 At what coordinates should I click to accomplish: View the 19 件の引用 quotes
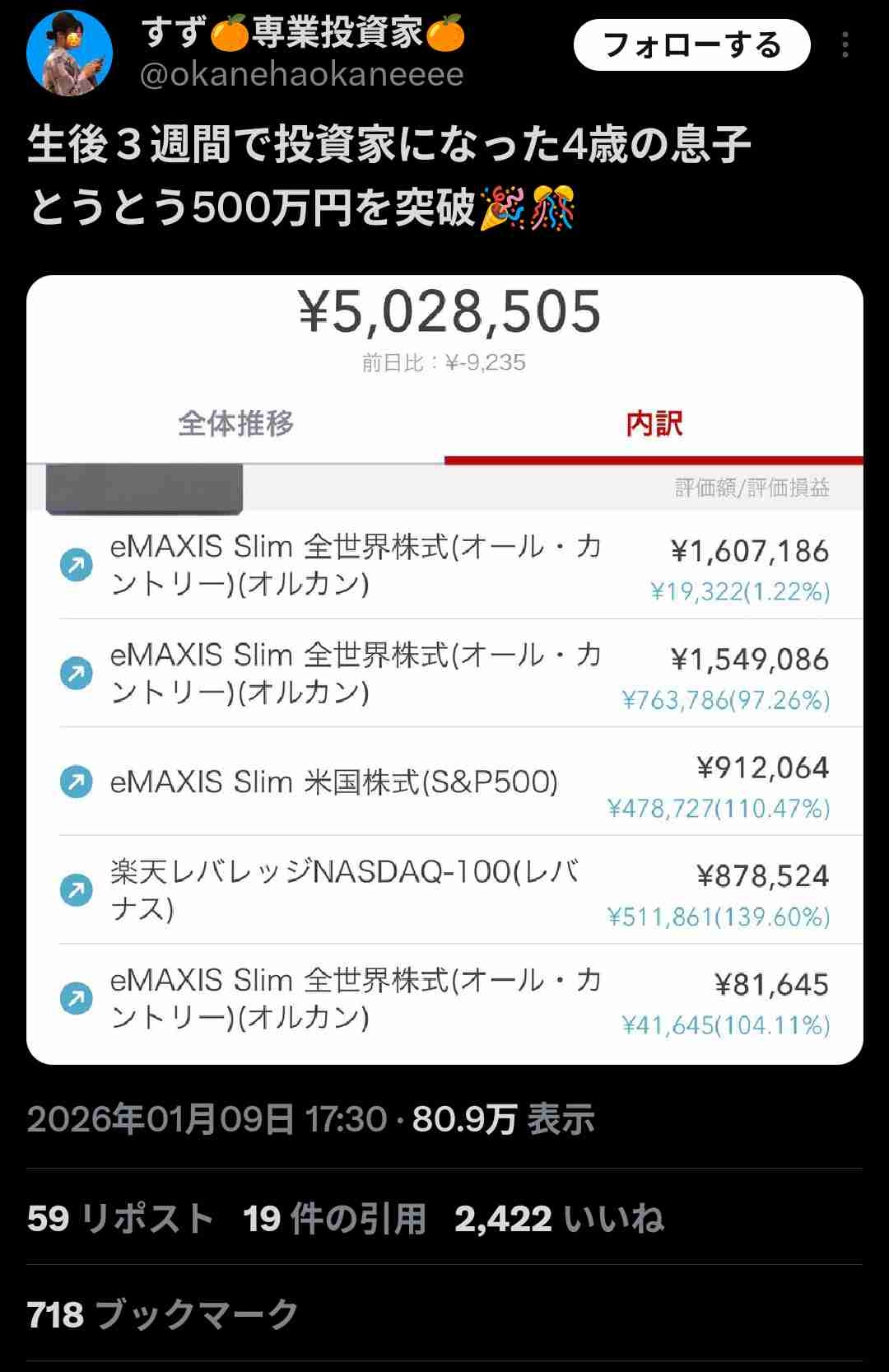334,1219
